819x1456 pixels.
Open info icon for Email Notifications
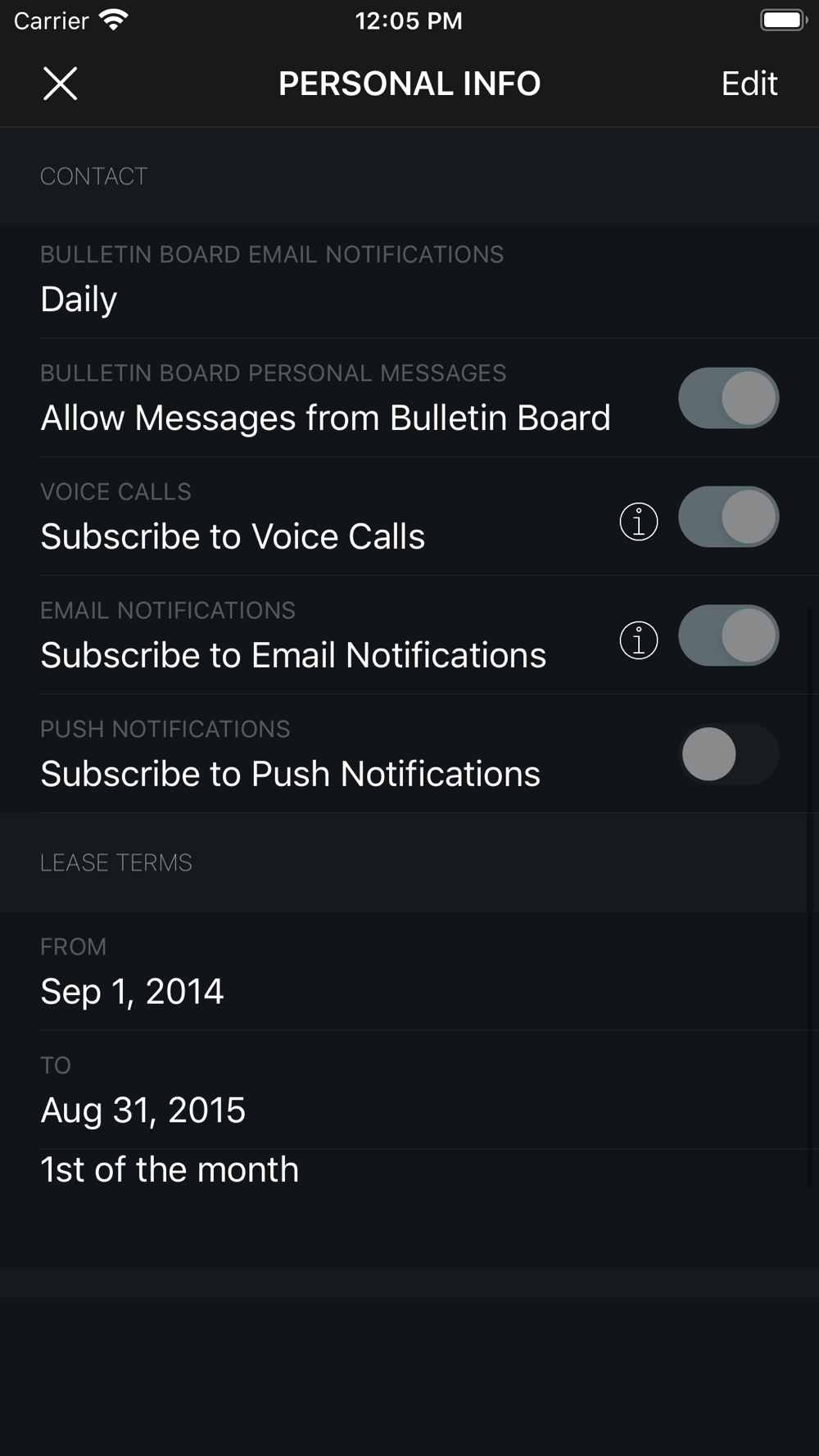tap(639, 640)
